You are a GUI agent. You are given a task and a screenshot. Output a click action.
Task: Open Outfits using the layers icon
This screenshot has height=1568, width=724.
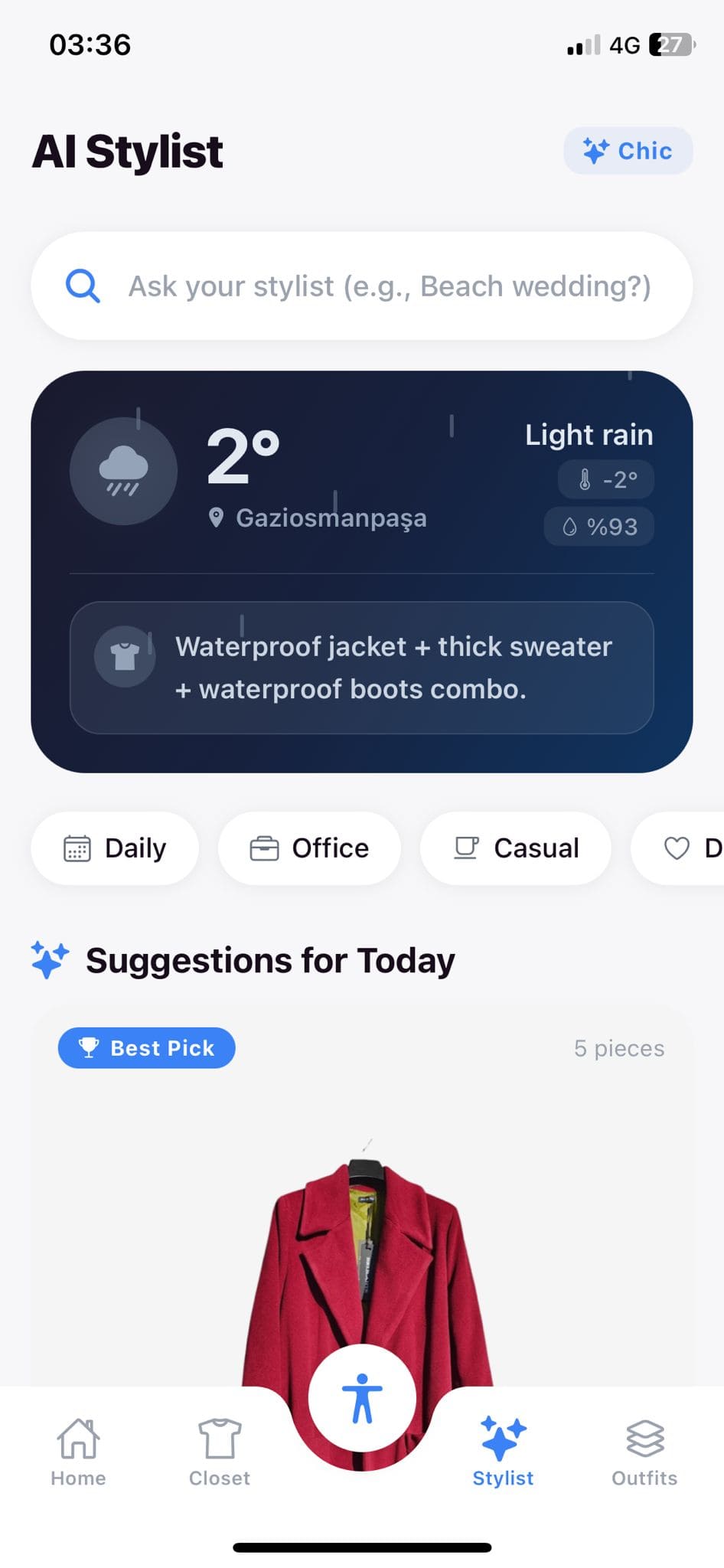[x=644, y=1439]
